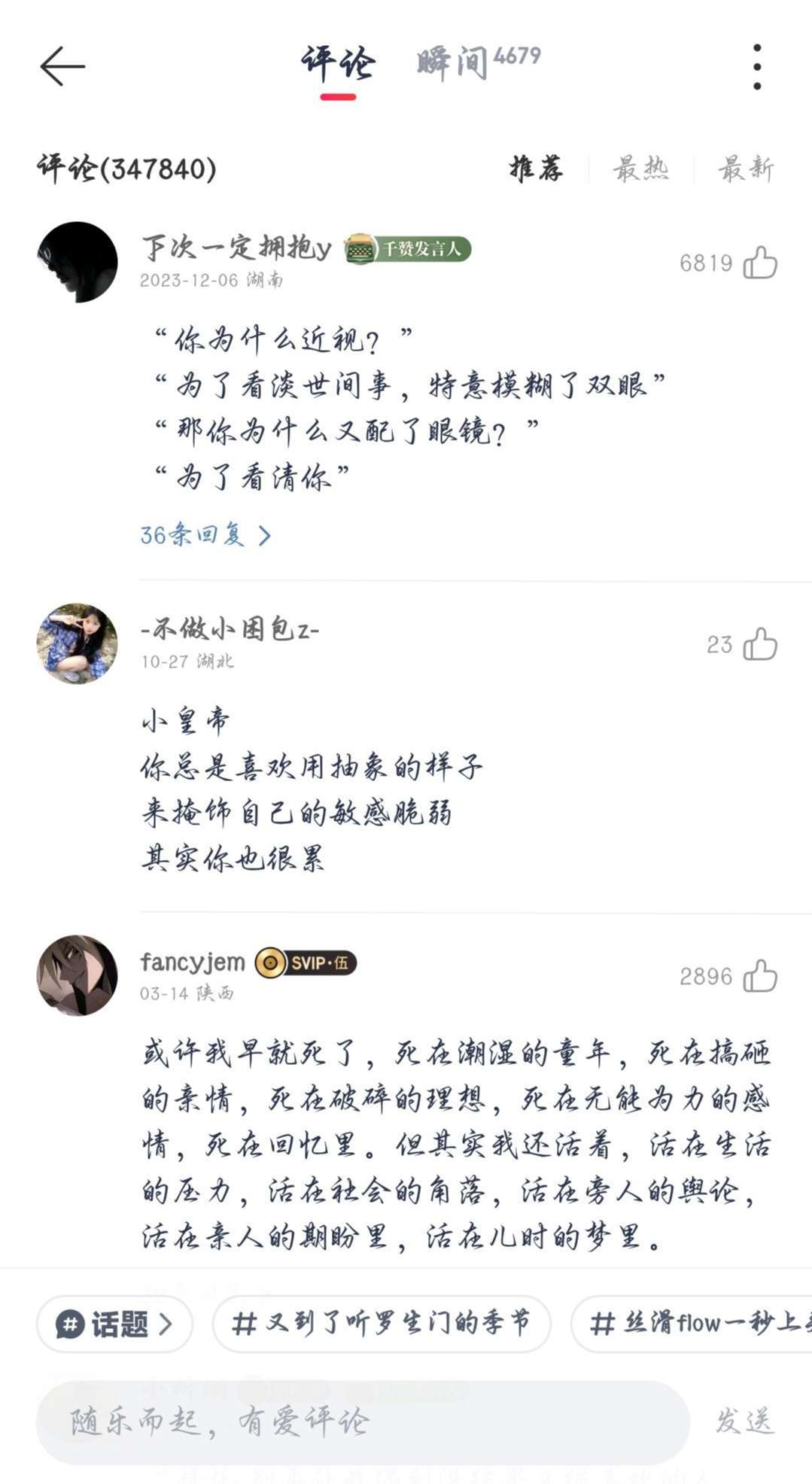Viewport: 812px width, 1484px height.
Task: Select the 评论 tab
Action: [338, 63]
